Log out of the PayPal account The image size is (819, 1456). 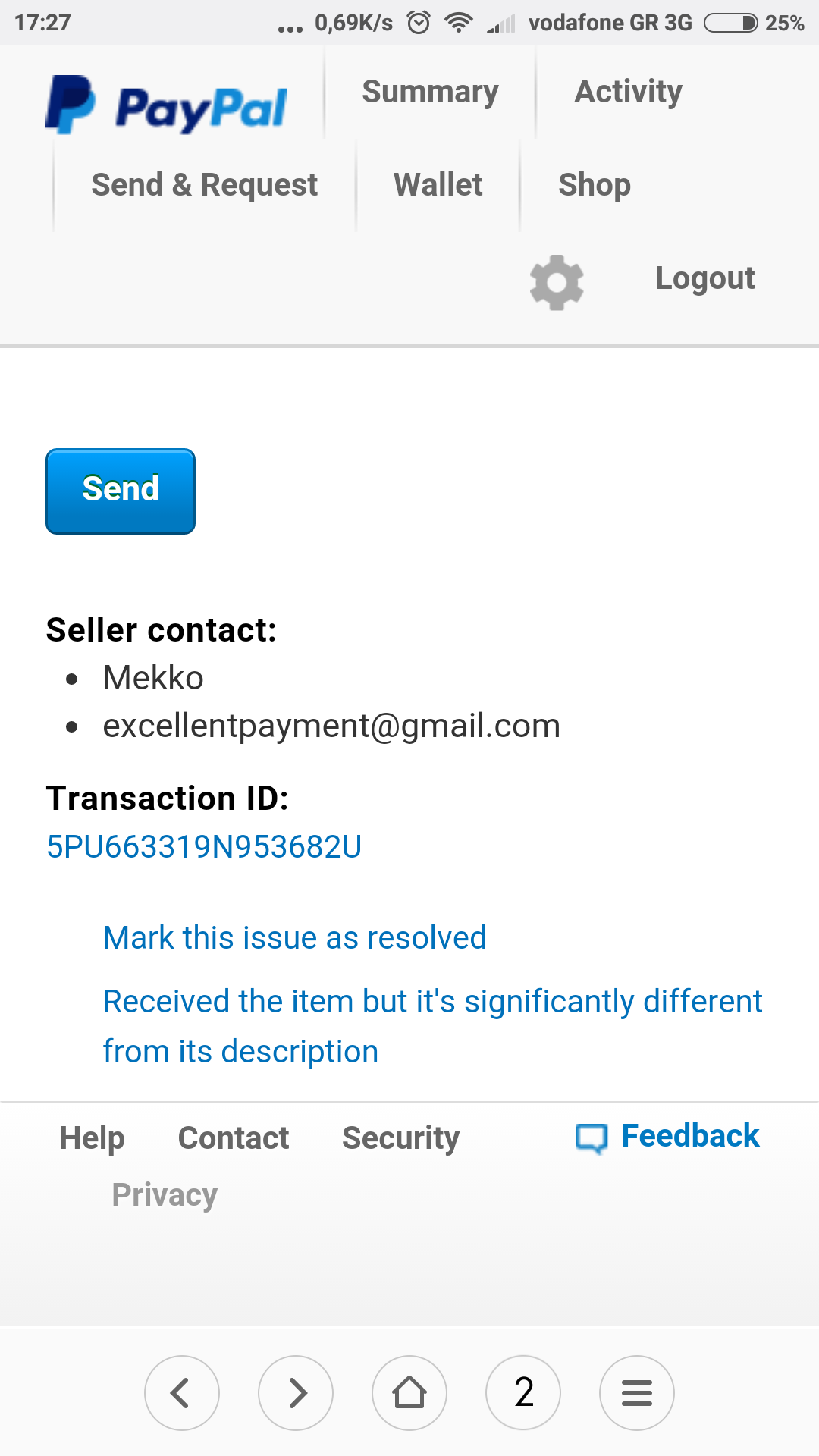click(704, 278)
